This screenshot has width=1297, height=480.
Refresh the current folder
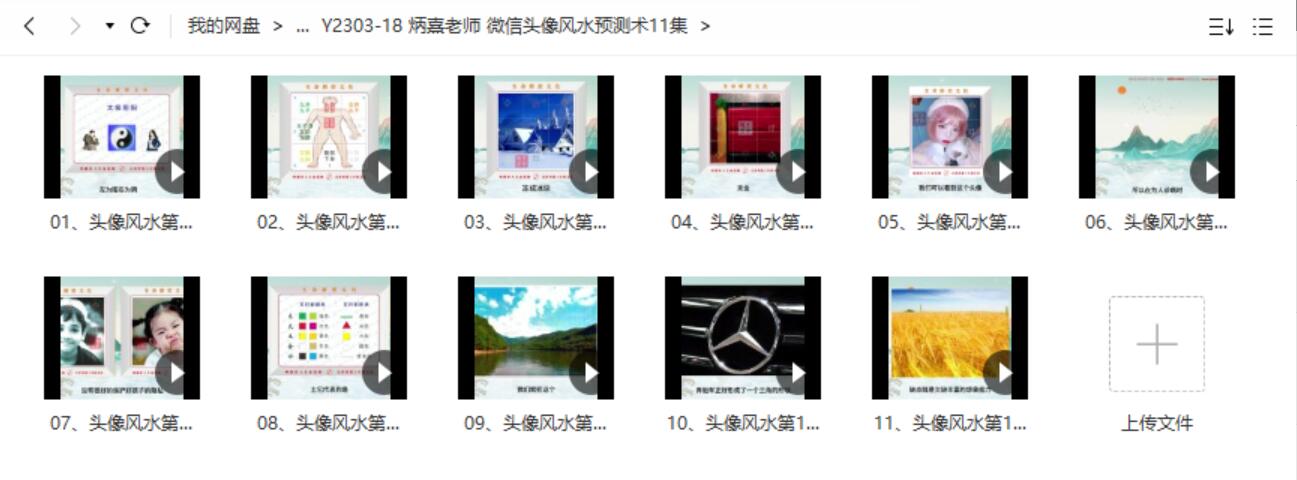[x=140, y=26]
